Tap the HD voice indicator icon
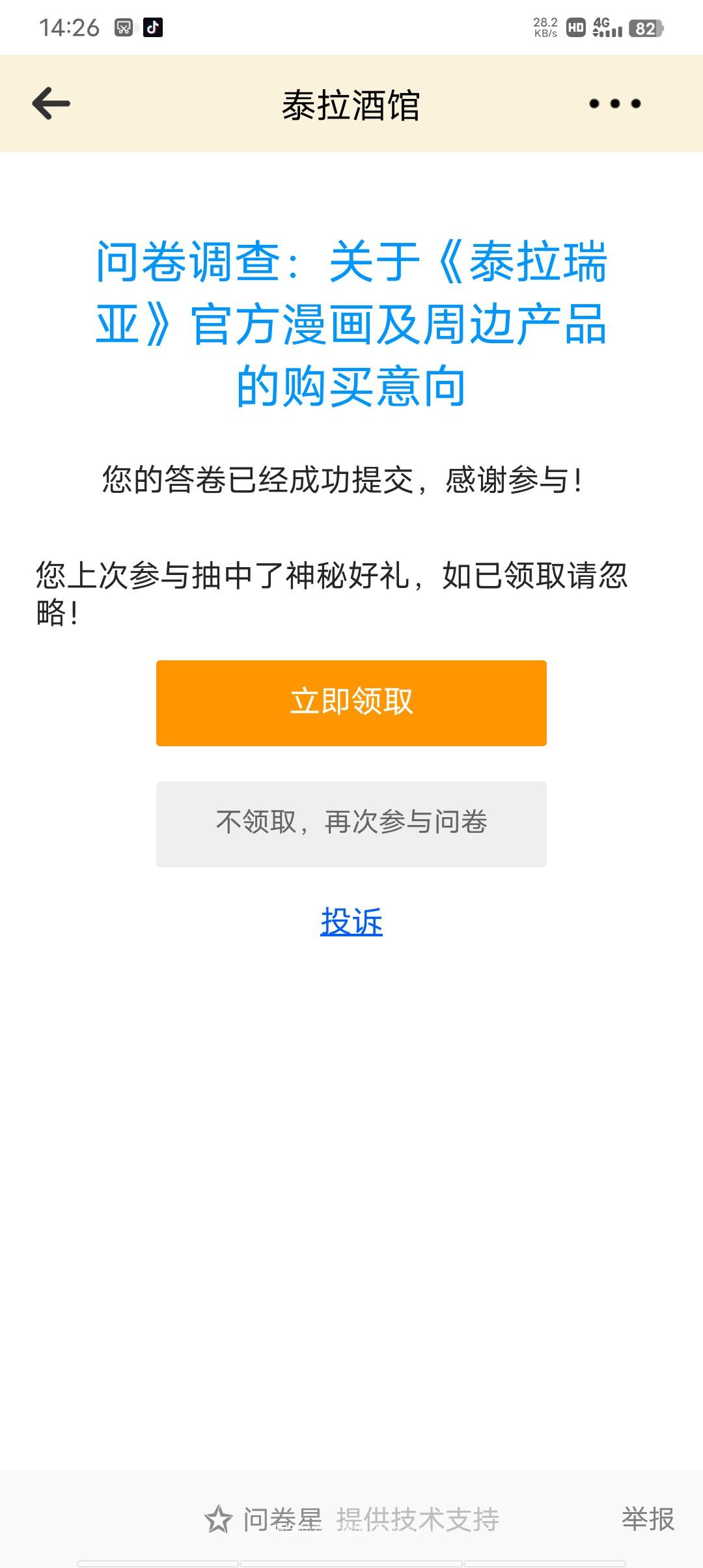The width and height of the screenshot is (703, 1568). 575,27
